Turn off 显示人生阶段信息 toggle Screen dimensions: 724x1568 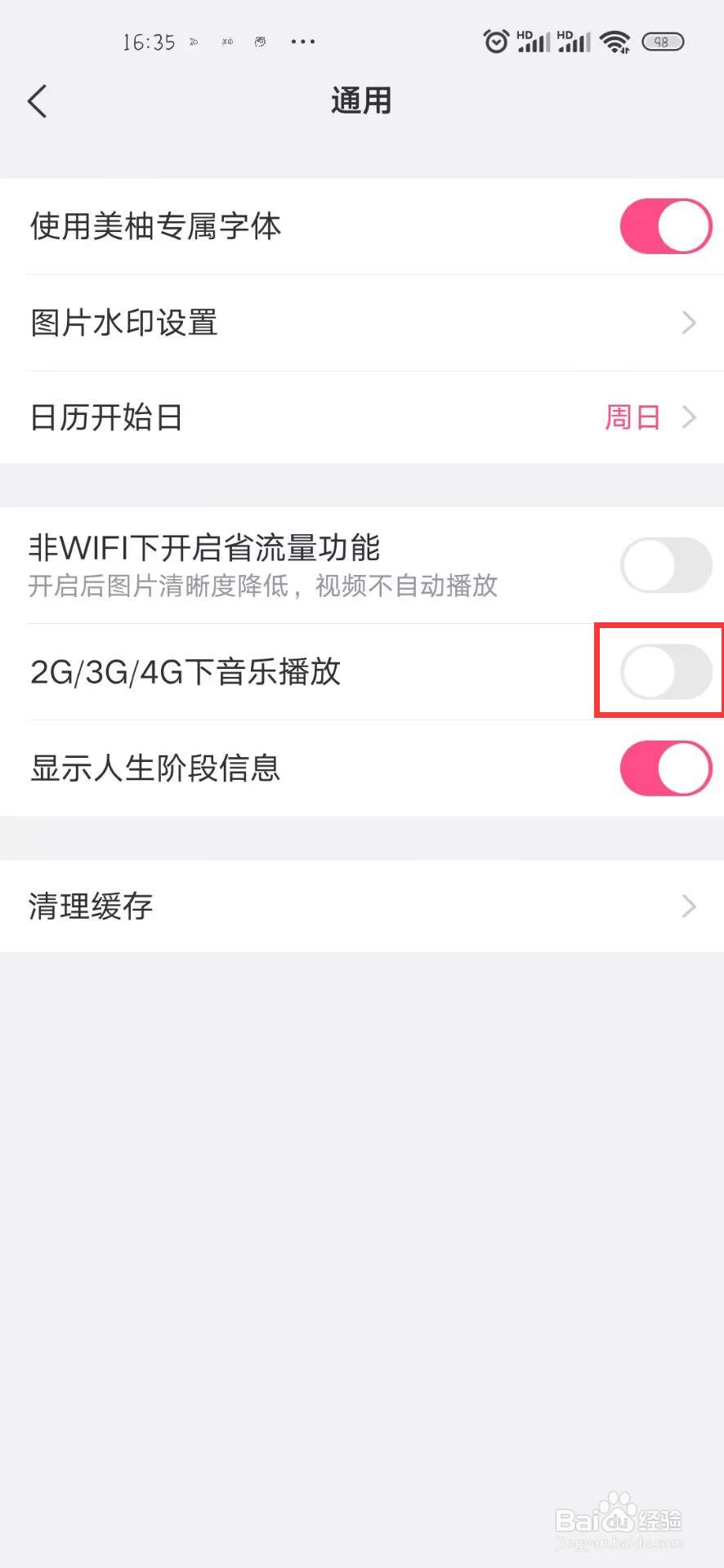[664, 768]
